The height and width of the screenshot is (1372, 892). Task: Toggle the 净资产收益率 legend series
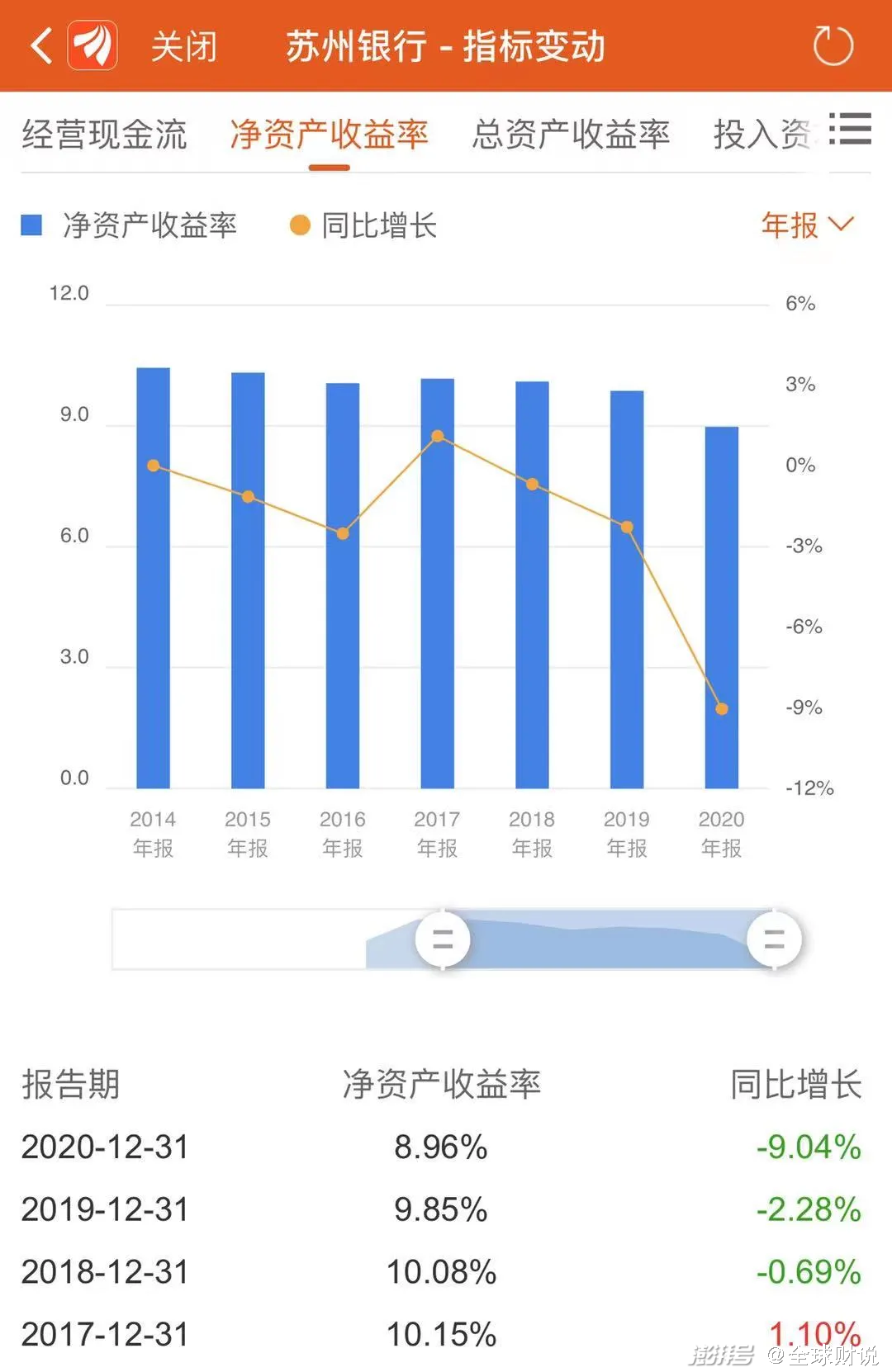tap(130, 225)
